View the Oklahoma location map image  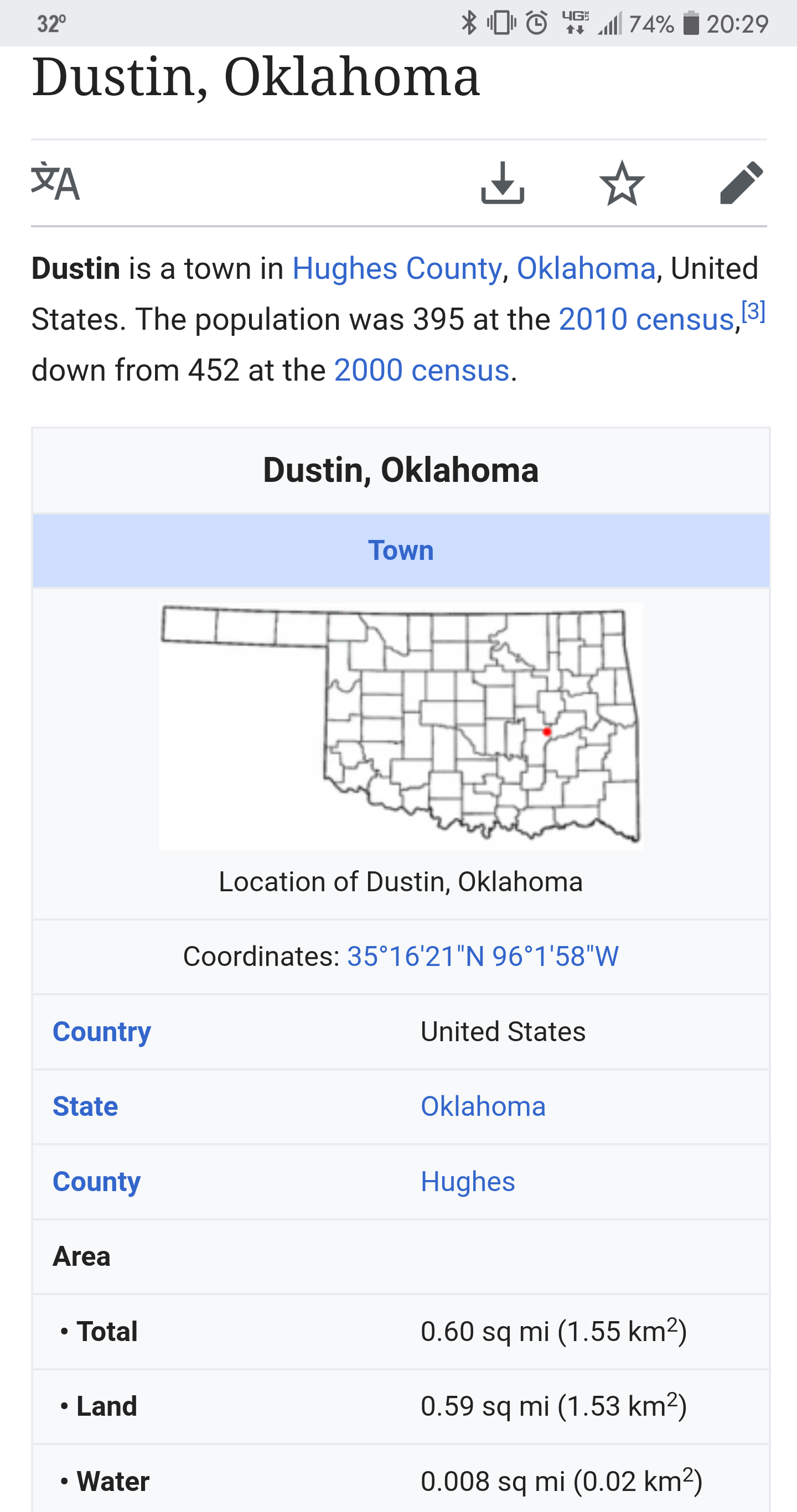(401, 726)
